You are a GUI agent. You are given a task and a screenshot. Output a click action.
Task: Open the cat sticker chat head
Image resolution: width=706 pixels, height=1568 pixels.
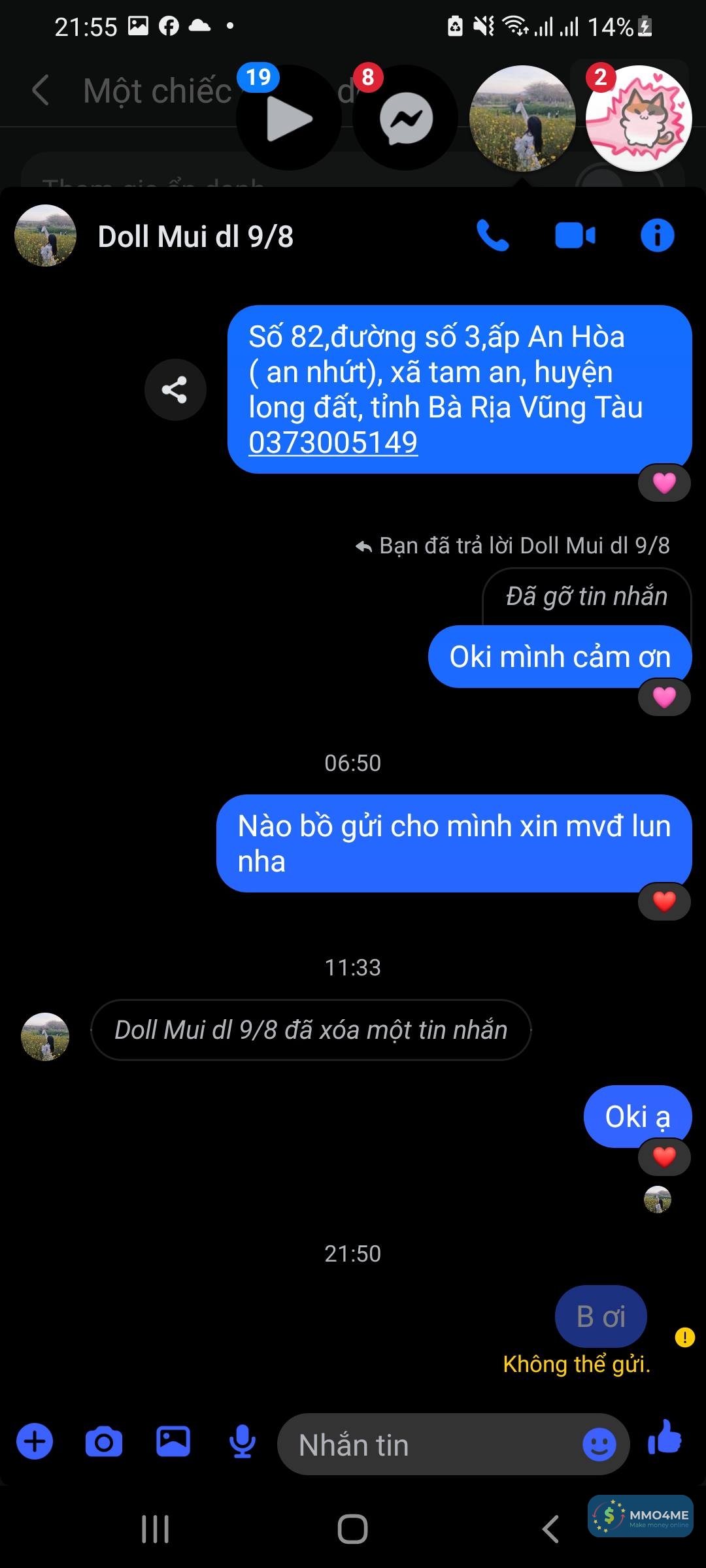tap(639, 118)
